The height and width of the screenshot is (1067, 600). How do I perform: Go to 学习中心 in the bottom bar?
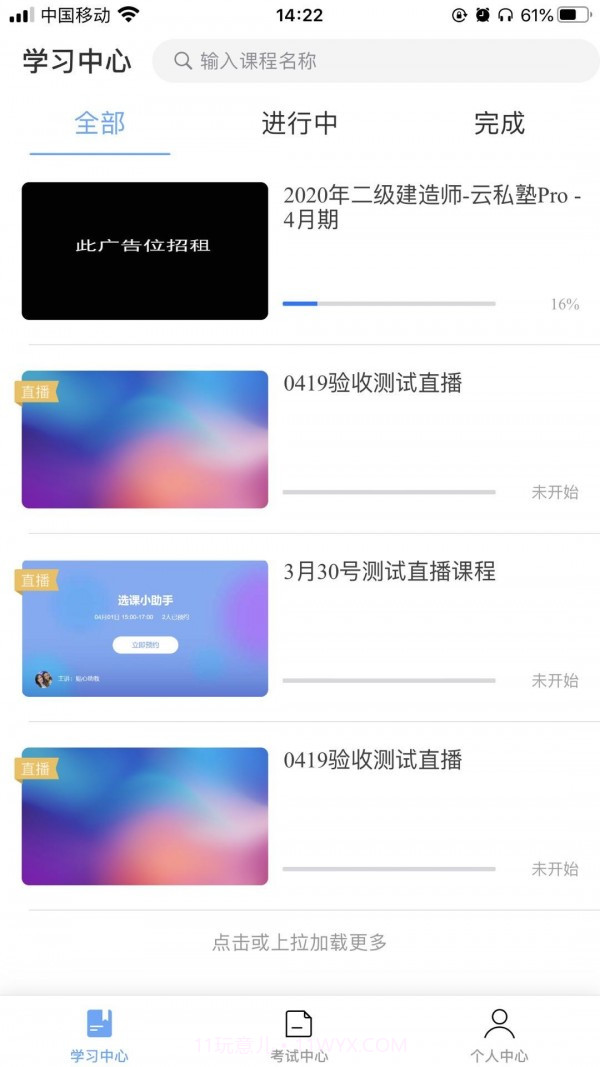tap(99, 1035)
